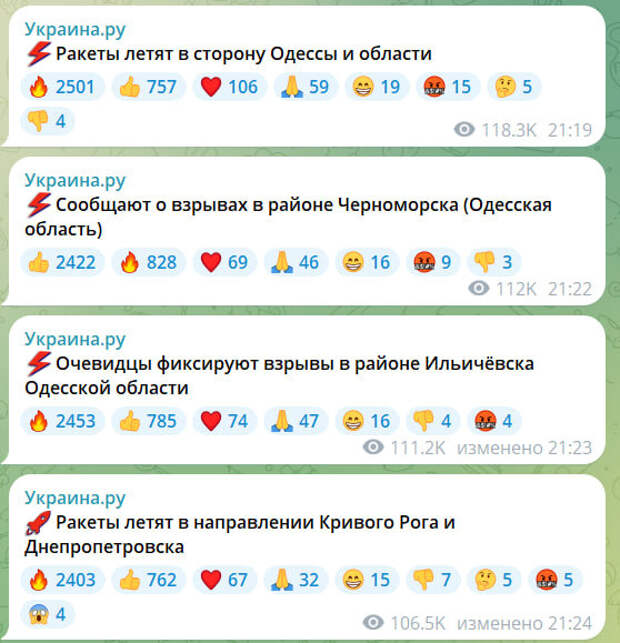This screenshot has height=643, width=620.
Task: Tap laughing reaction 16 on the Ильичёвск post
Action: [368, 421]
